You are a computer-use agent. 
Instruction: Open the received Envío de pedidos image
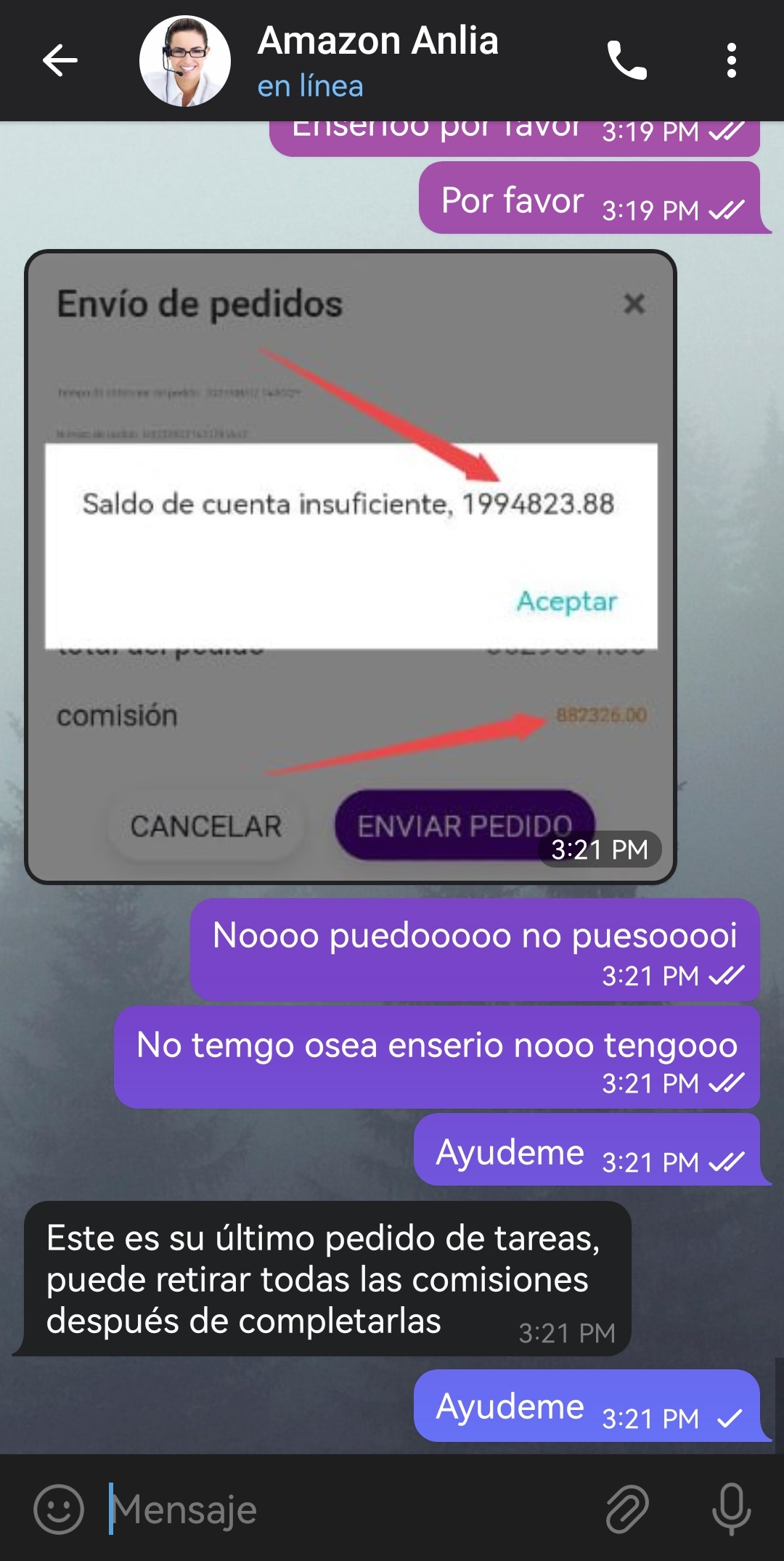(x=350, y=566)
